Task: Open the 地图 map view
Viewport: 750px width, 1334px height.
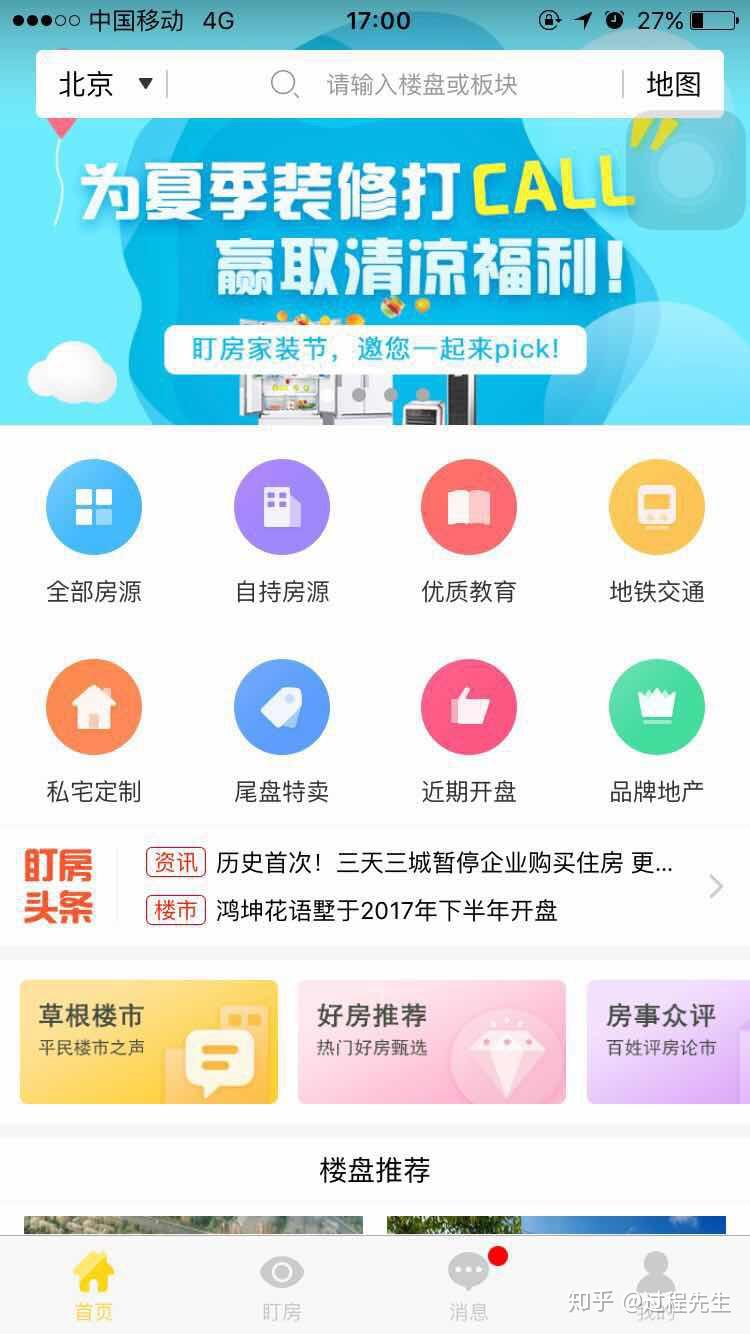Action: pyautogui.click(x=673, y=85)
